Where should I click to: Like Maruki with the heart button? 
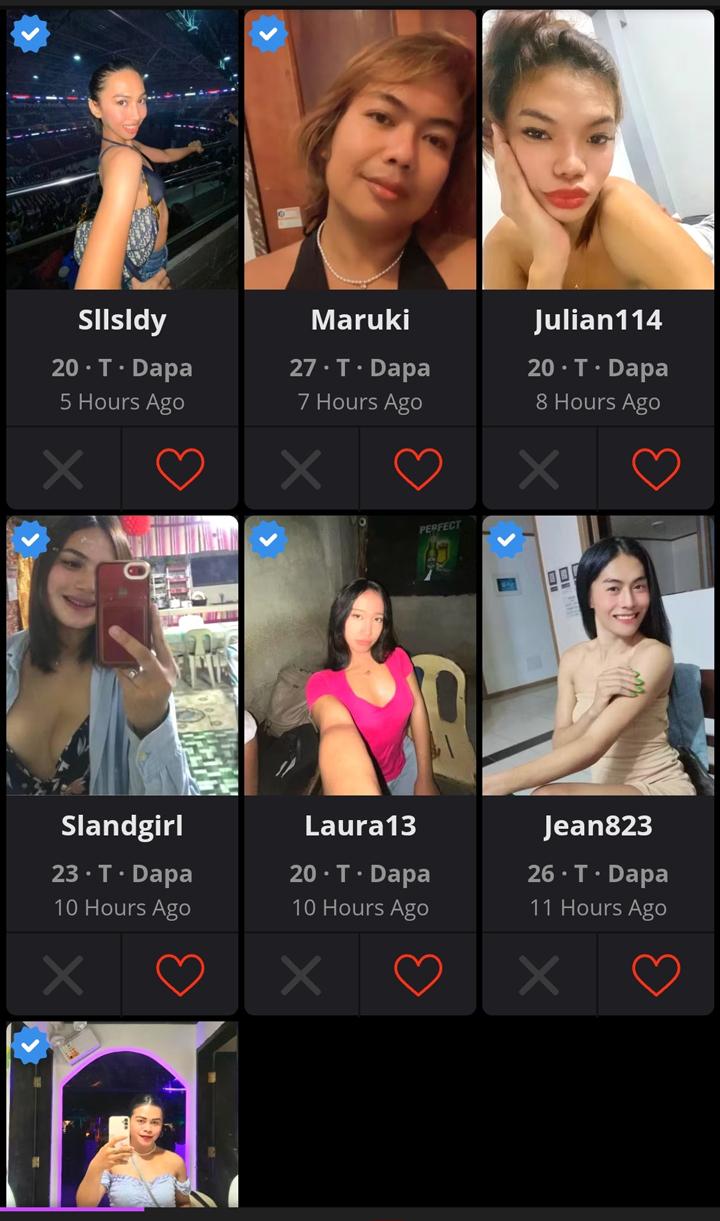418,469
